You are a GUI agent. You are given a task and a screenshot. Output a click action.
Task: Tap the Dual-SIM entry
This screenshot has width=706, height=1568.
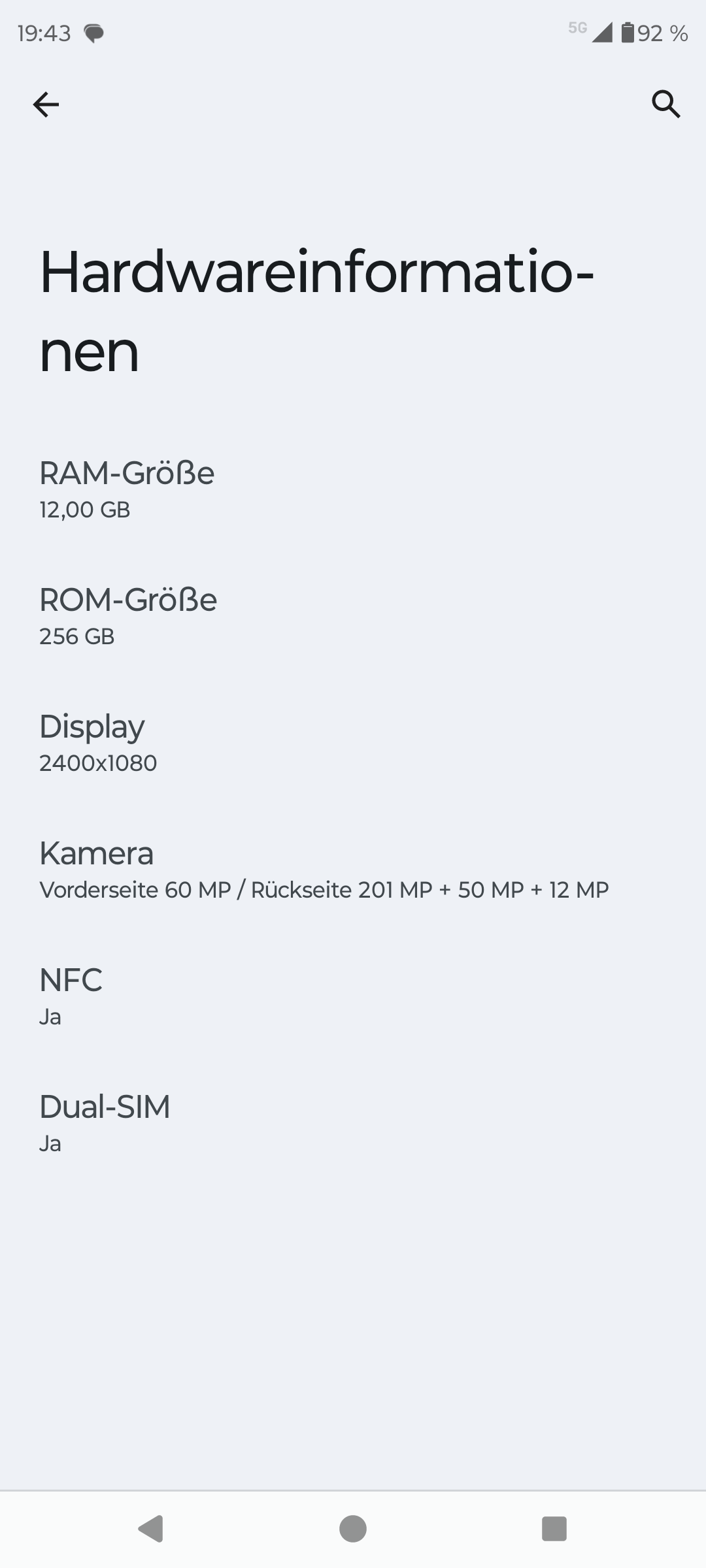[x=353, y=1122]
